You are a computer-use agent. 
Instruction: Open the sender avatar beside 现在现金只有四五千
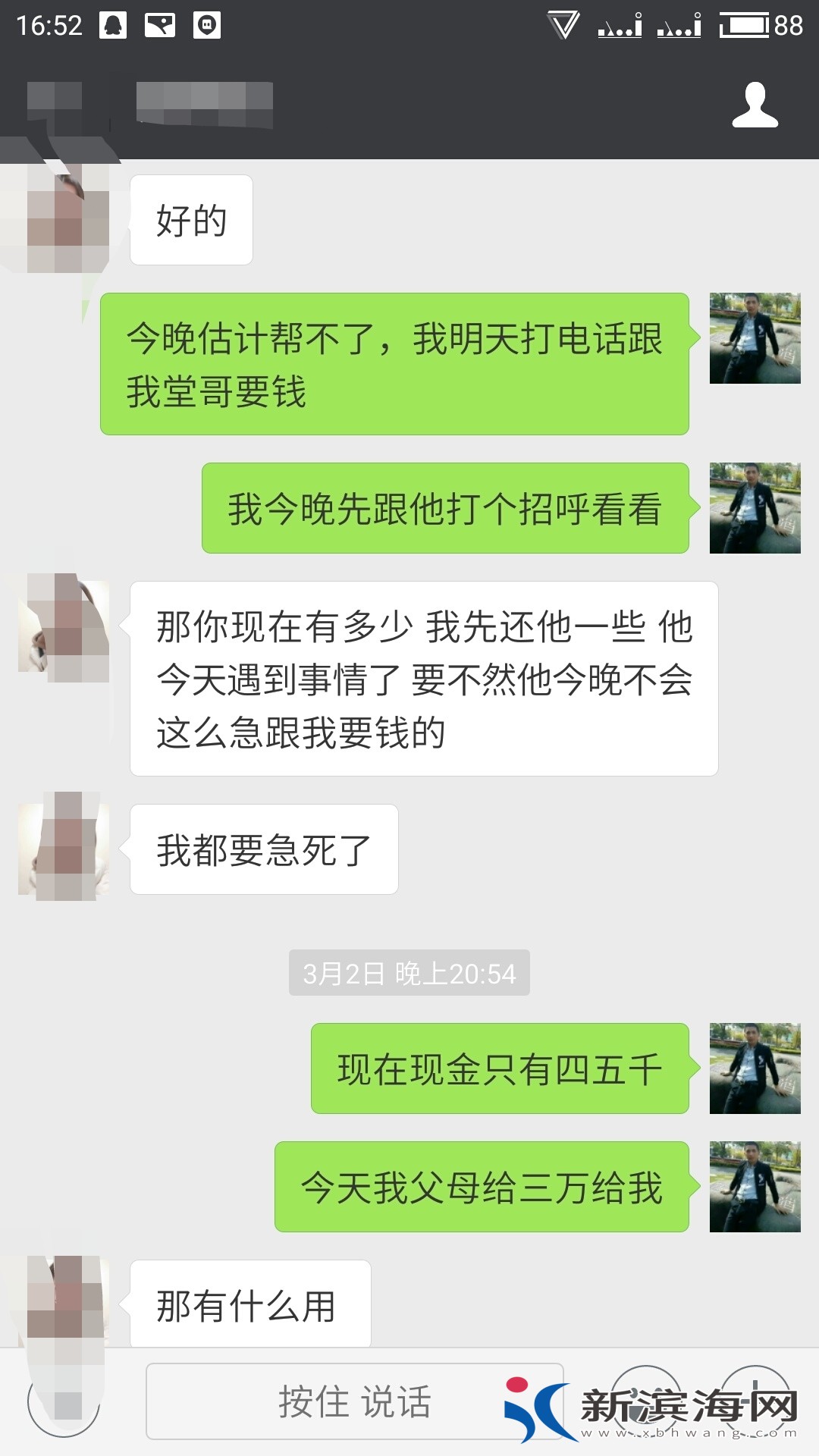[755, 1068]
